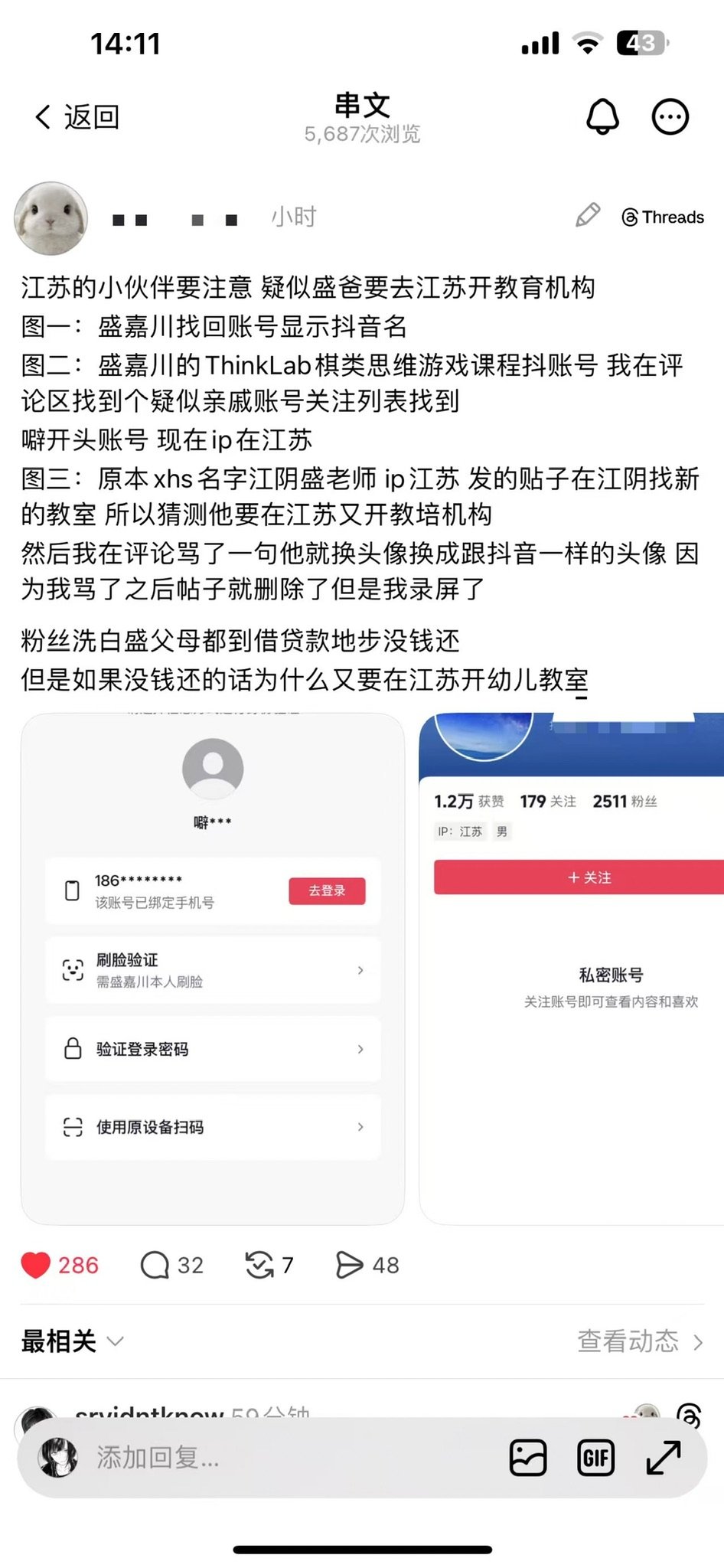Screen dimensions: 724x1568
Task: Open the second attached image showing 私密账号
Action: [572, 969]
